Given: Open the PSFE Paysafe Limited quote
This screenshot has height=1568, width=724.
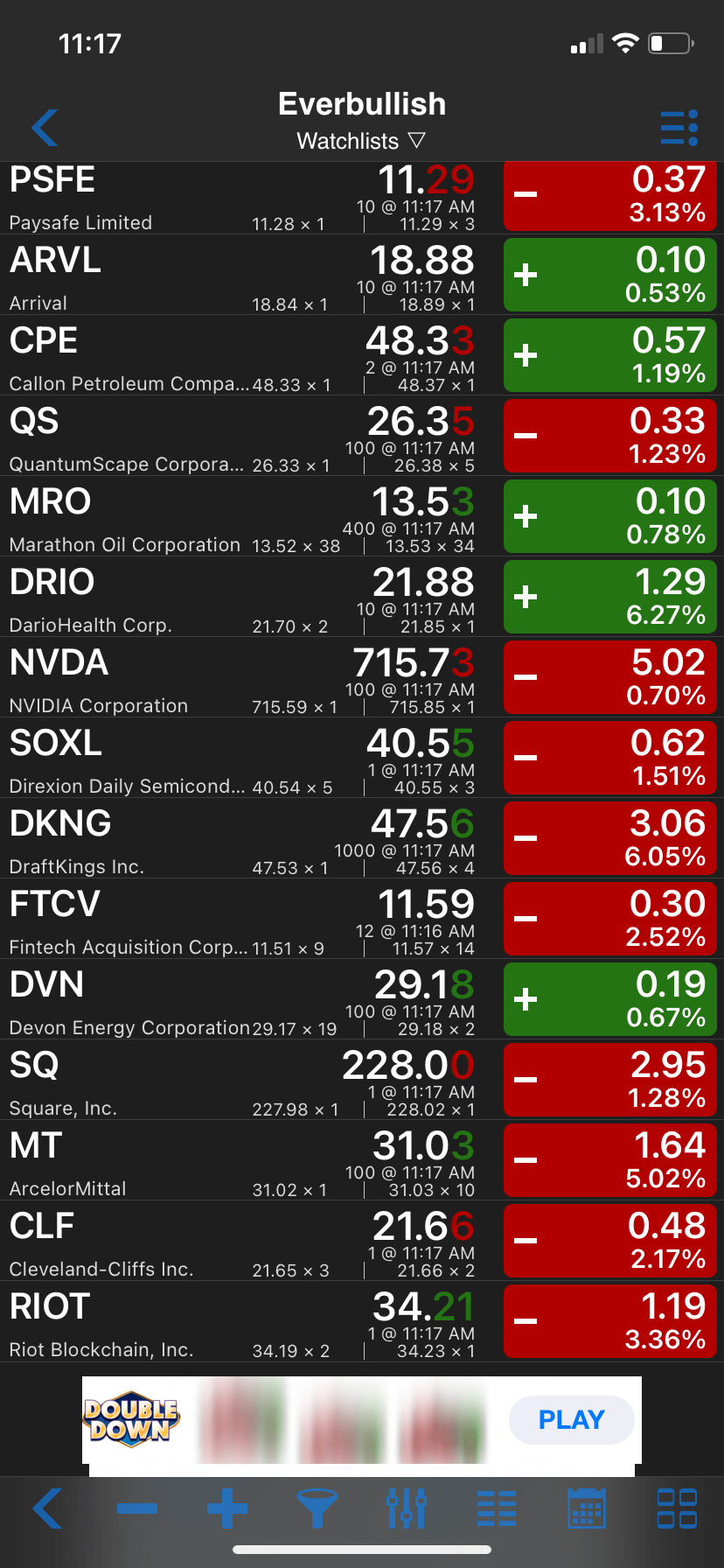Looking at the screenshot, I should [245, 198].
